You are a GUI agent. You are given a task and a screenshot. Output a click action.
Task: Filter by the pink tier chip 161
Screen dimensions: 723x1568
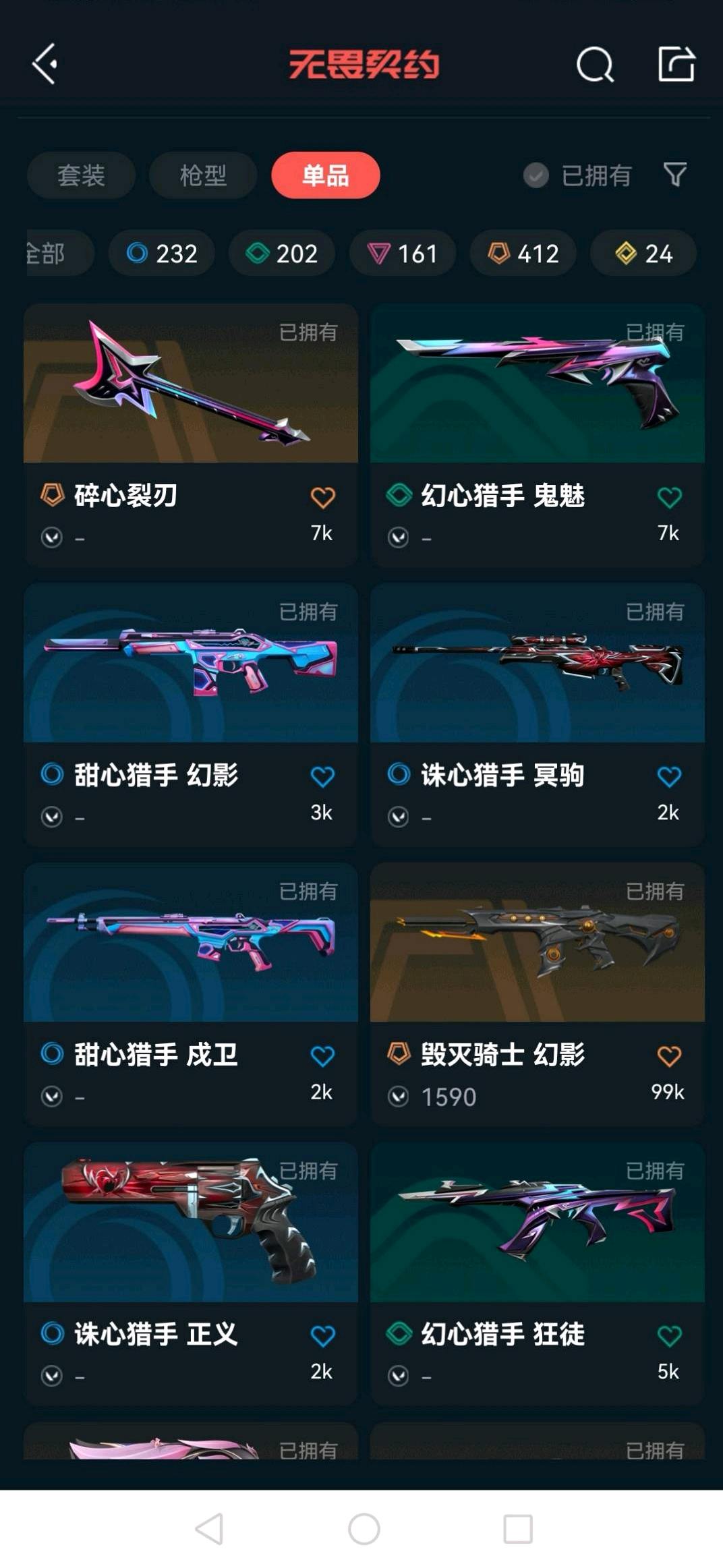click(x=403, y=254)
